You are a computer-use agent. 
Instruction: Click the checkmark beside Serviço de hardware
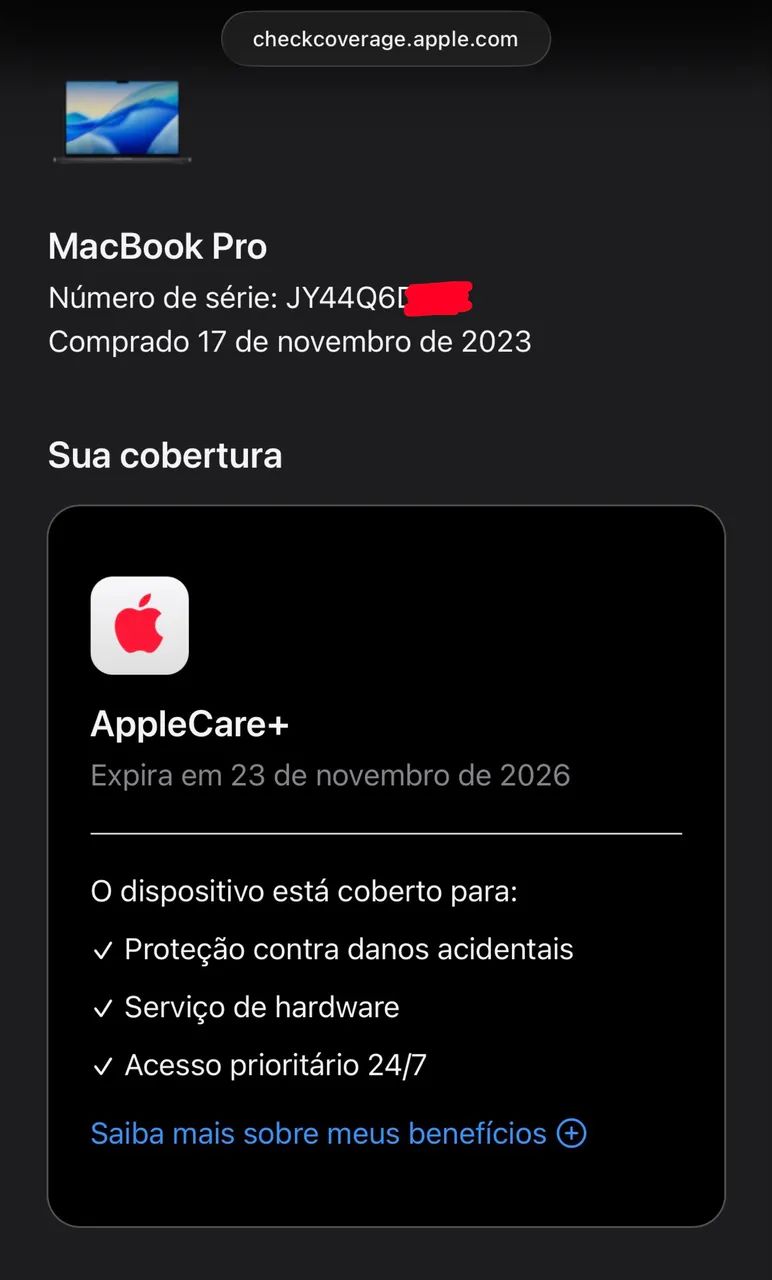(104, 1007)
